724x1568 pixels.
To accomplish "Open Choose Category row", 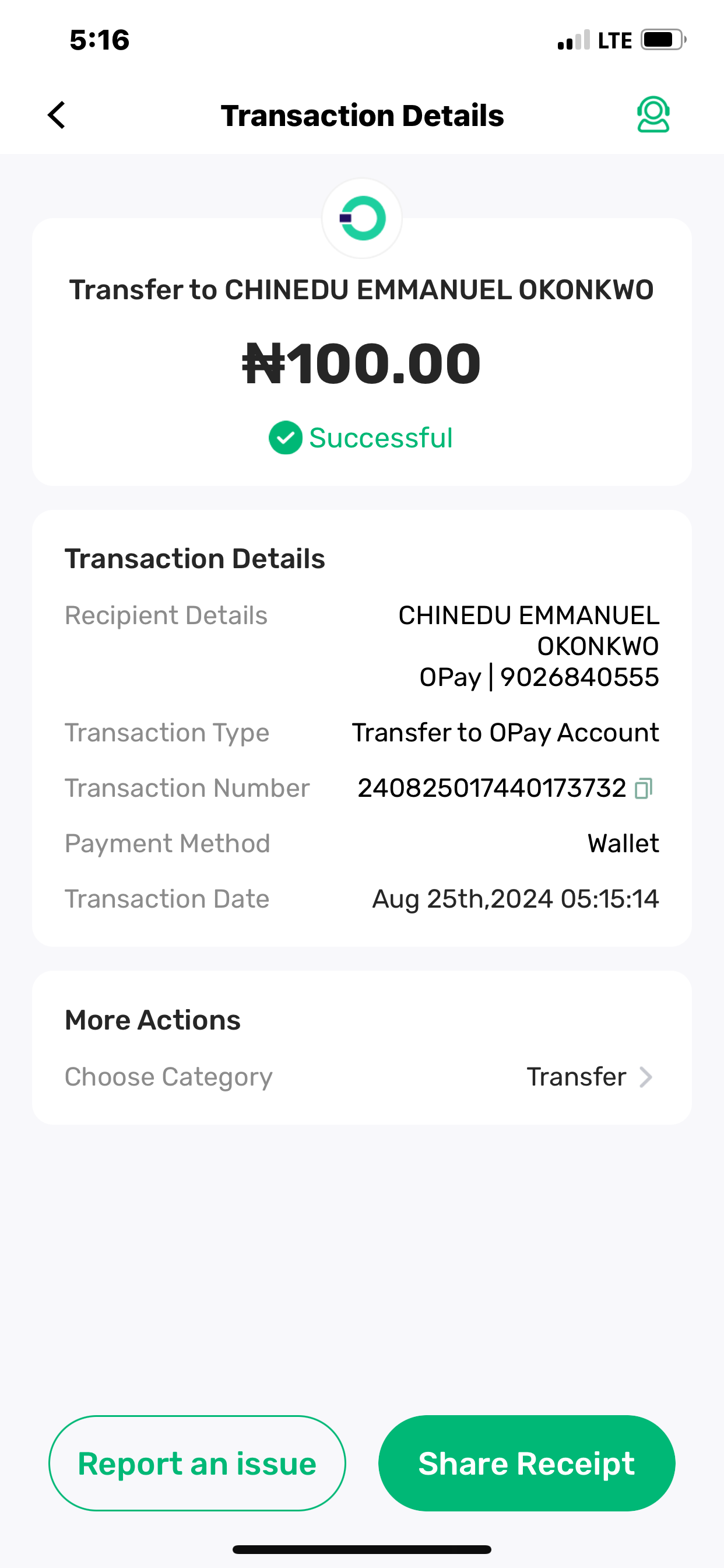I will (x=361, y=1077).
